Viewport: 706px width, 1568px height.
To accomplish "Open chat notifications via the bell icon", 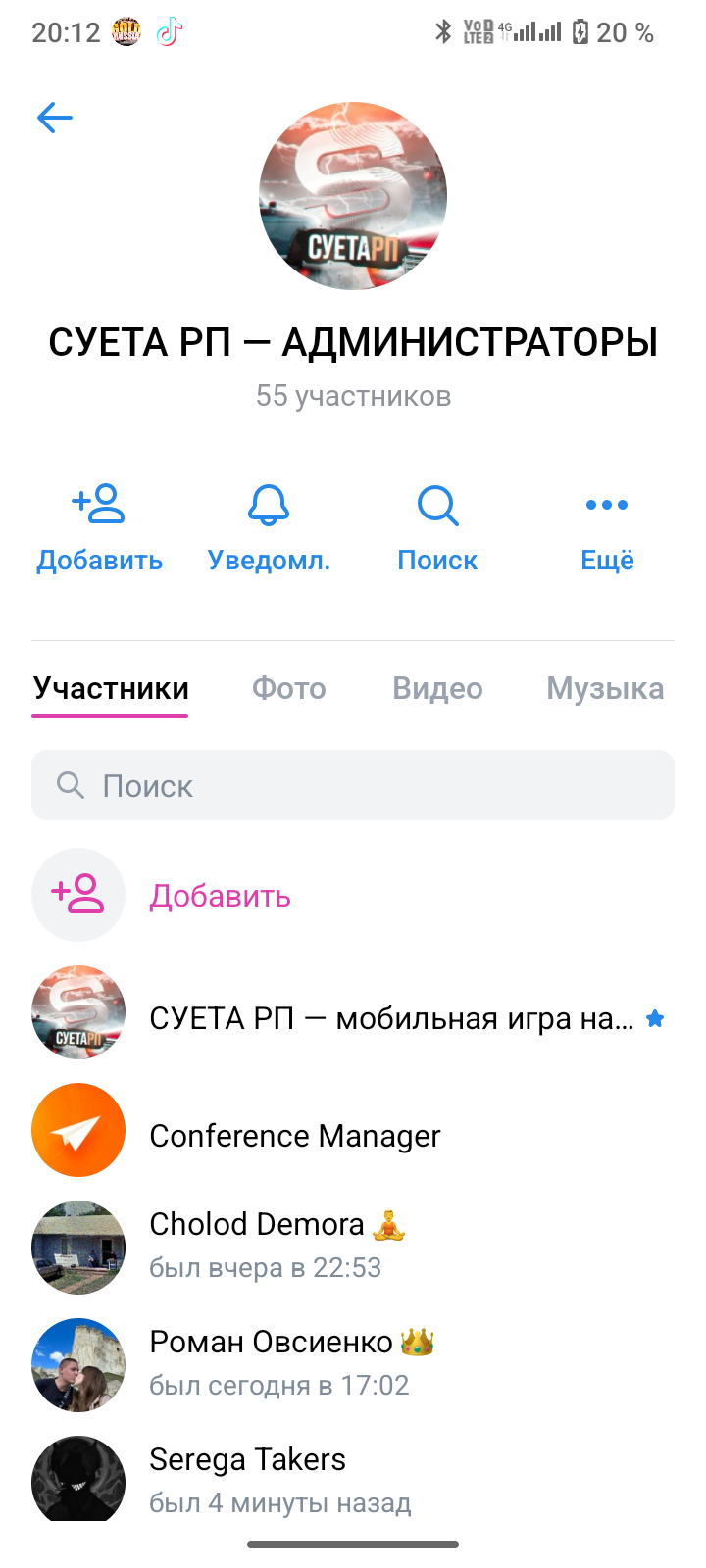I will (x=268, y=505).
